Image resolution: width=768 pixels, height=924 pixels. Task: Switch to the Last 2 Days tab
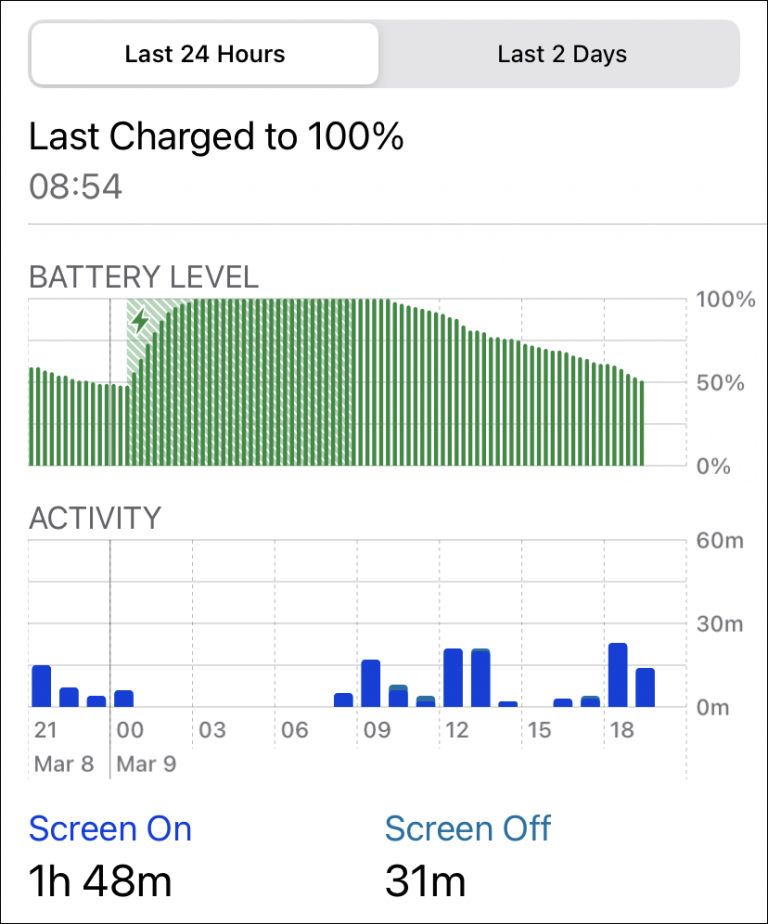pos(562,54)
